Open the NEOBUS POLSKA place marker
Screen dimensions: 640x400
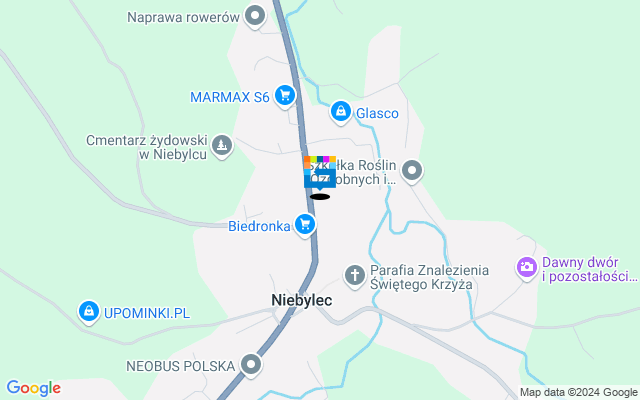pos(251,366)
